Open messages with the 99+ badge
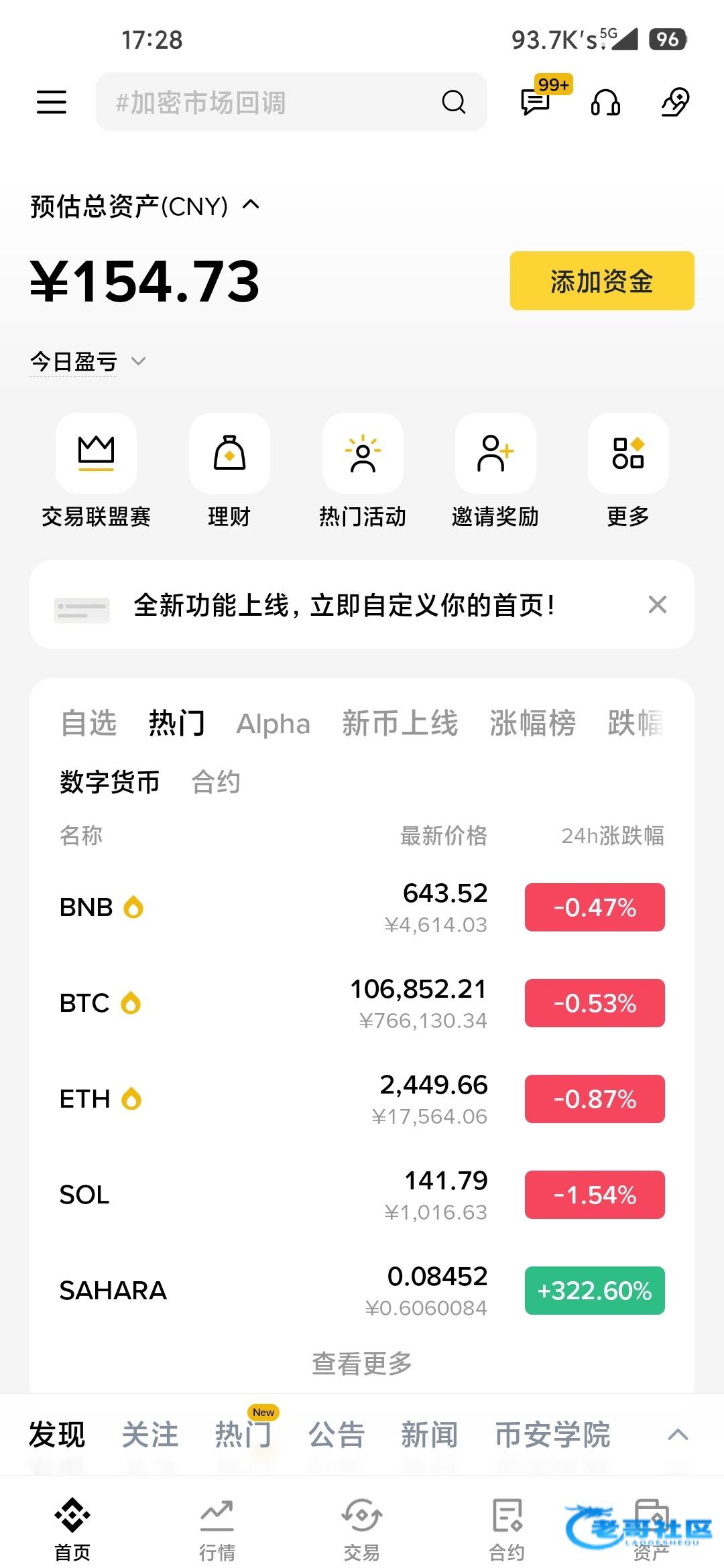This screenshot has height=1568, width=724. (x=536, y=103)
